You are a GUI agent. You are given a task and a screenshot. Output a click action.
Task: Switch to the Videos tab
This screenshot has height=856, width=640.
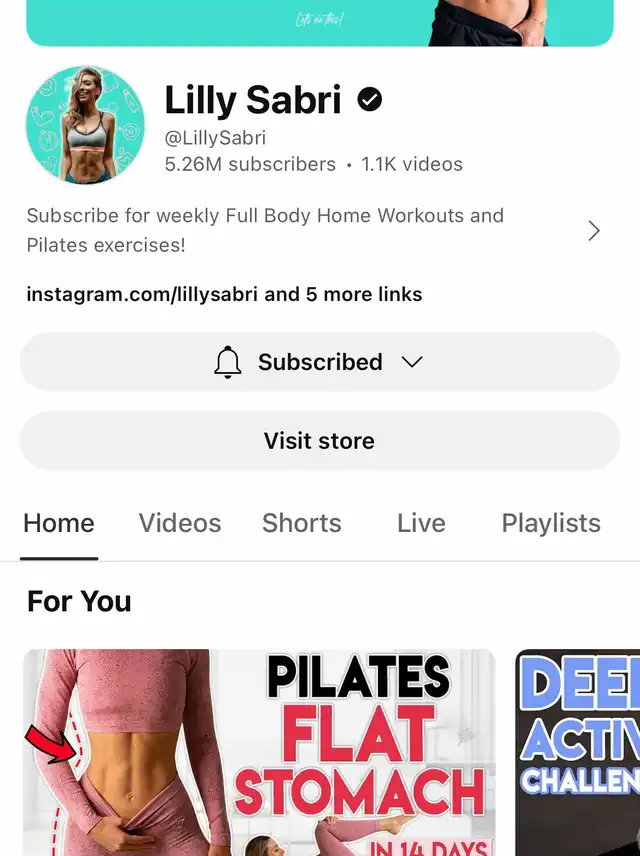[x=180, y=523]
